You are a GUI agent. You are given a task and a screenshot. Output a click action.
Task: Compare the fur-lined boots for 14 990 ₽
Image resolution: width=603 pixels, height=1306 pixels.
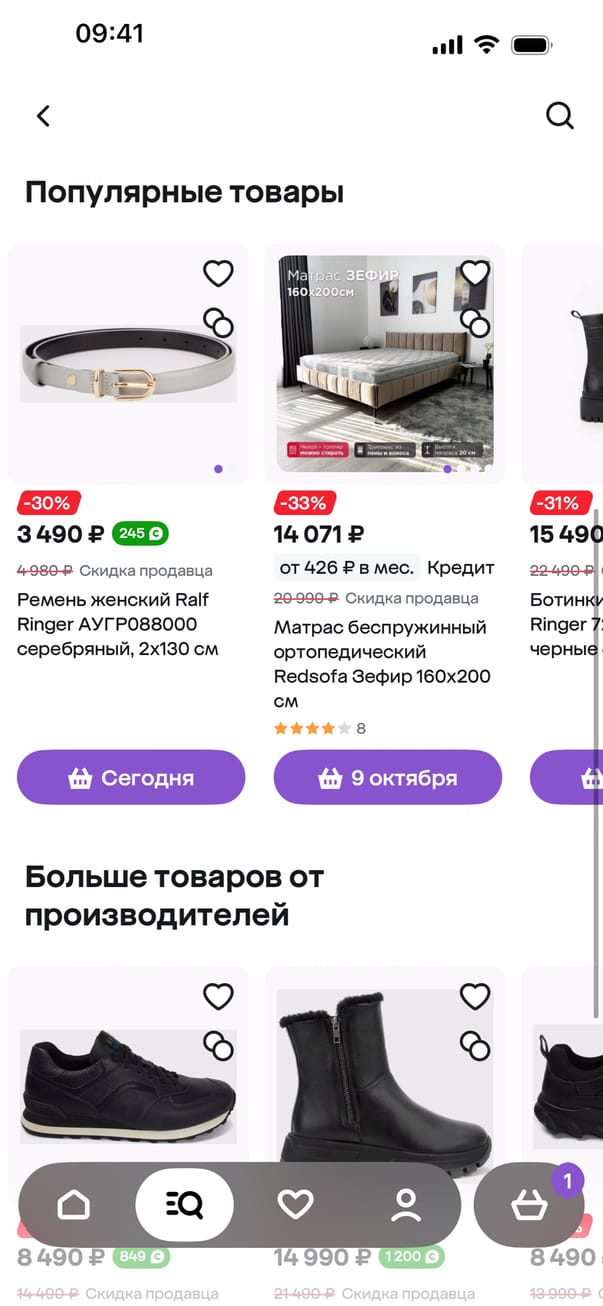[475, 1045]
